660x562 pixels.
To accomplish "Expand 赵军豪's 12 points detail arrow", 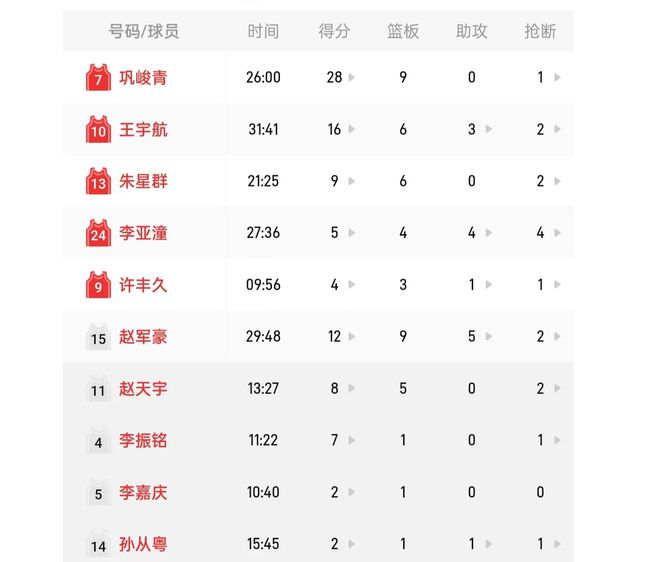I will [352, 337].
